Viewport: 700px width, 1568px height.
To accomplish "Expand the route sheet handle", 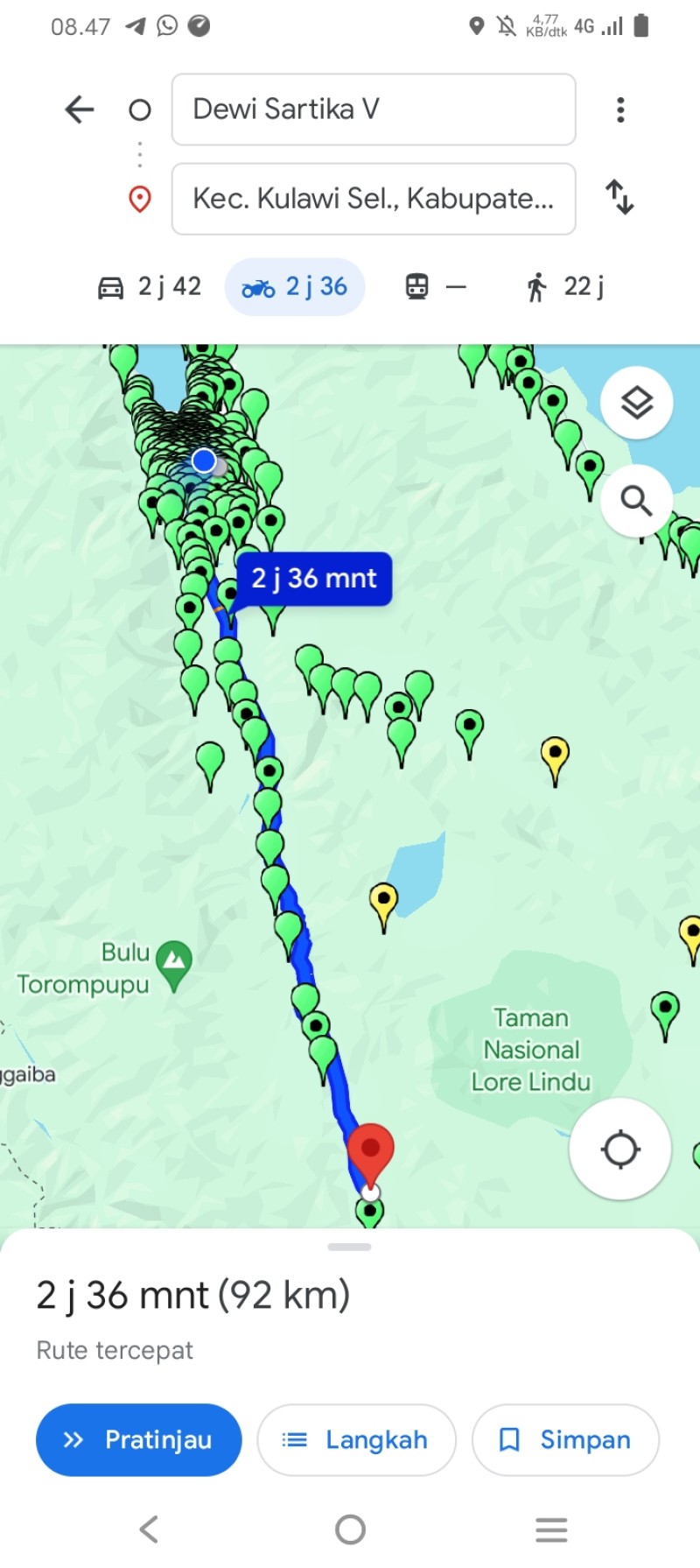I will pos(349,1247).
